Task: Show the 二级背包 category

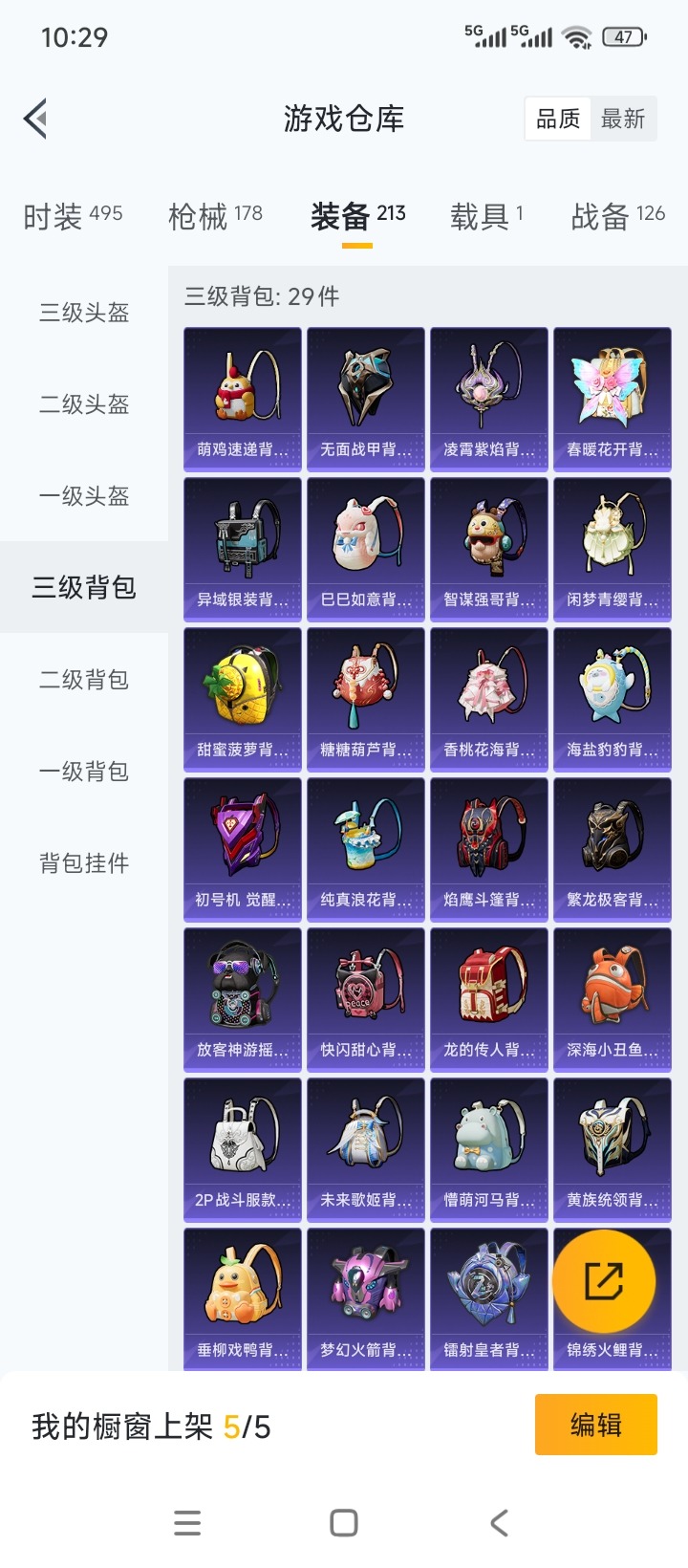Action: (84, 680)
